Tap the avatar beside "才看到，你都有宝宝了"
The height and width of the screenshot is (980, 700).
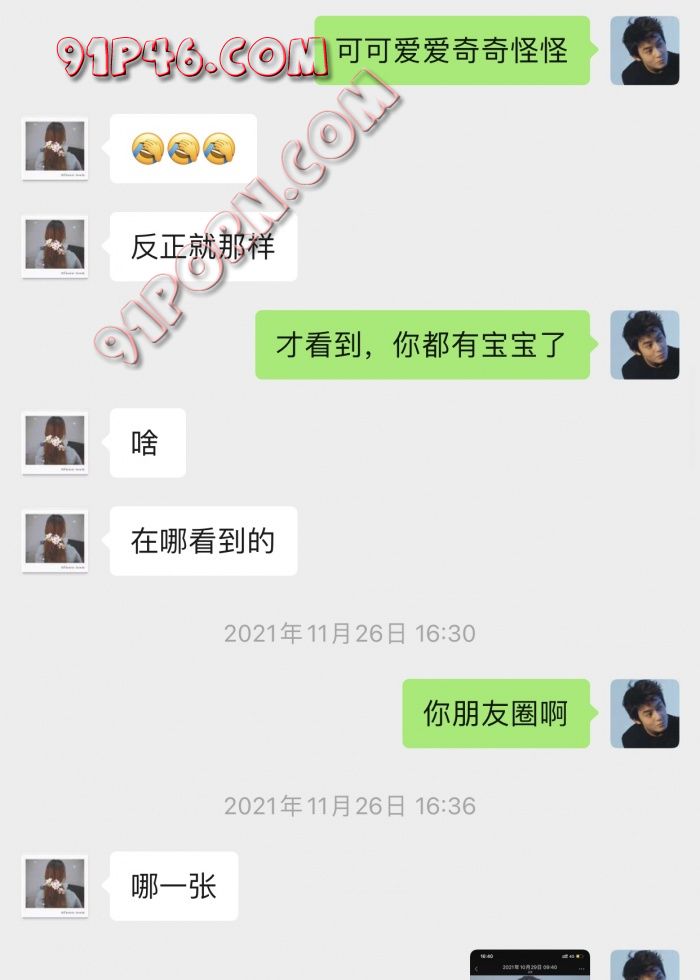pyautogui.click(x=644, y=345)
